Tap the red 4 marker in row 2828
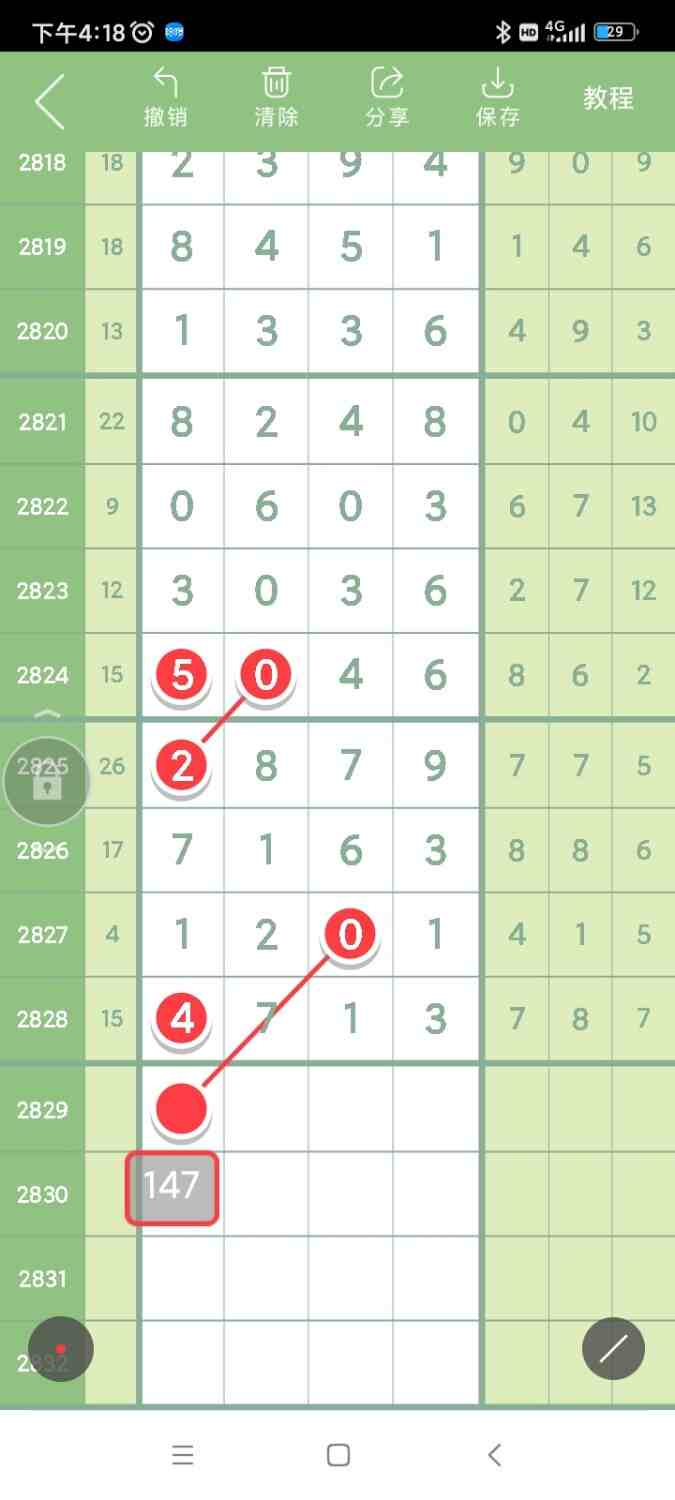675x1500 pixels. pyautogui.click(x=182, y=1019)
